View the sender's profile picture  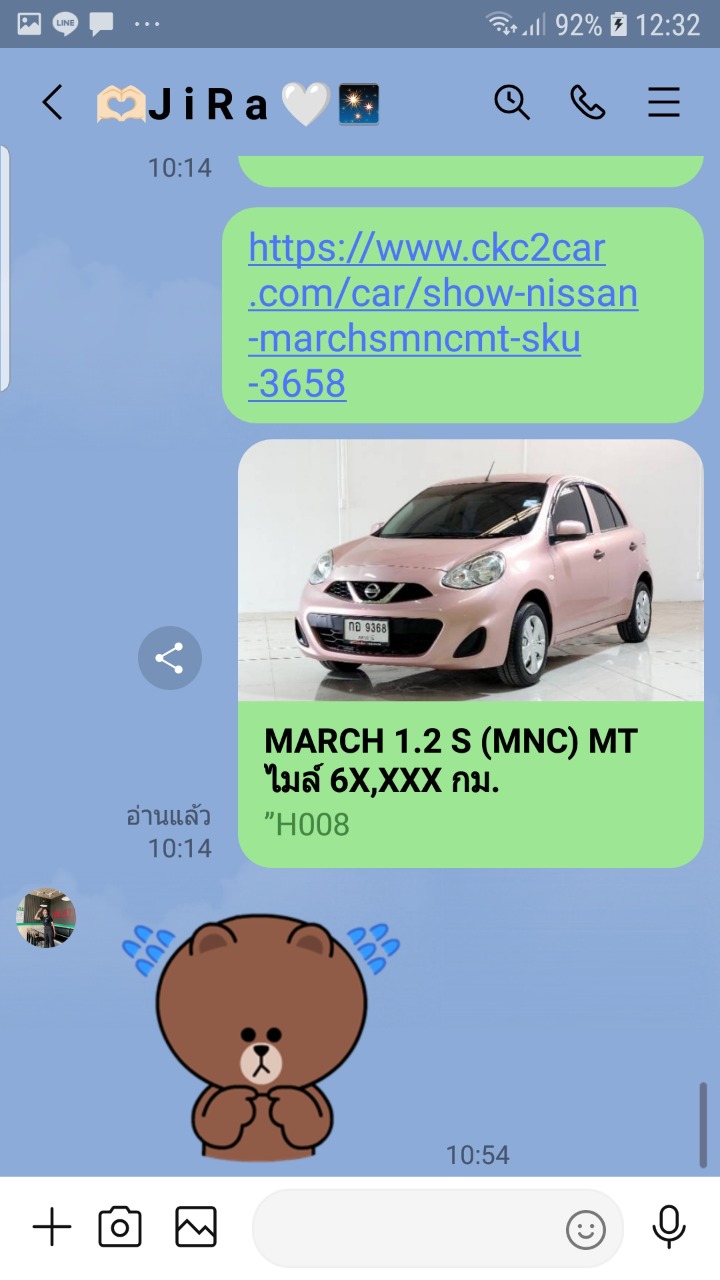pos(46,917)
